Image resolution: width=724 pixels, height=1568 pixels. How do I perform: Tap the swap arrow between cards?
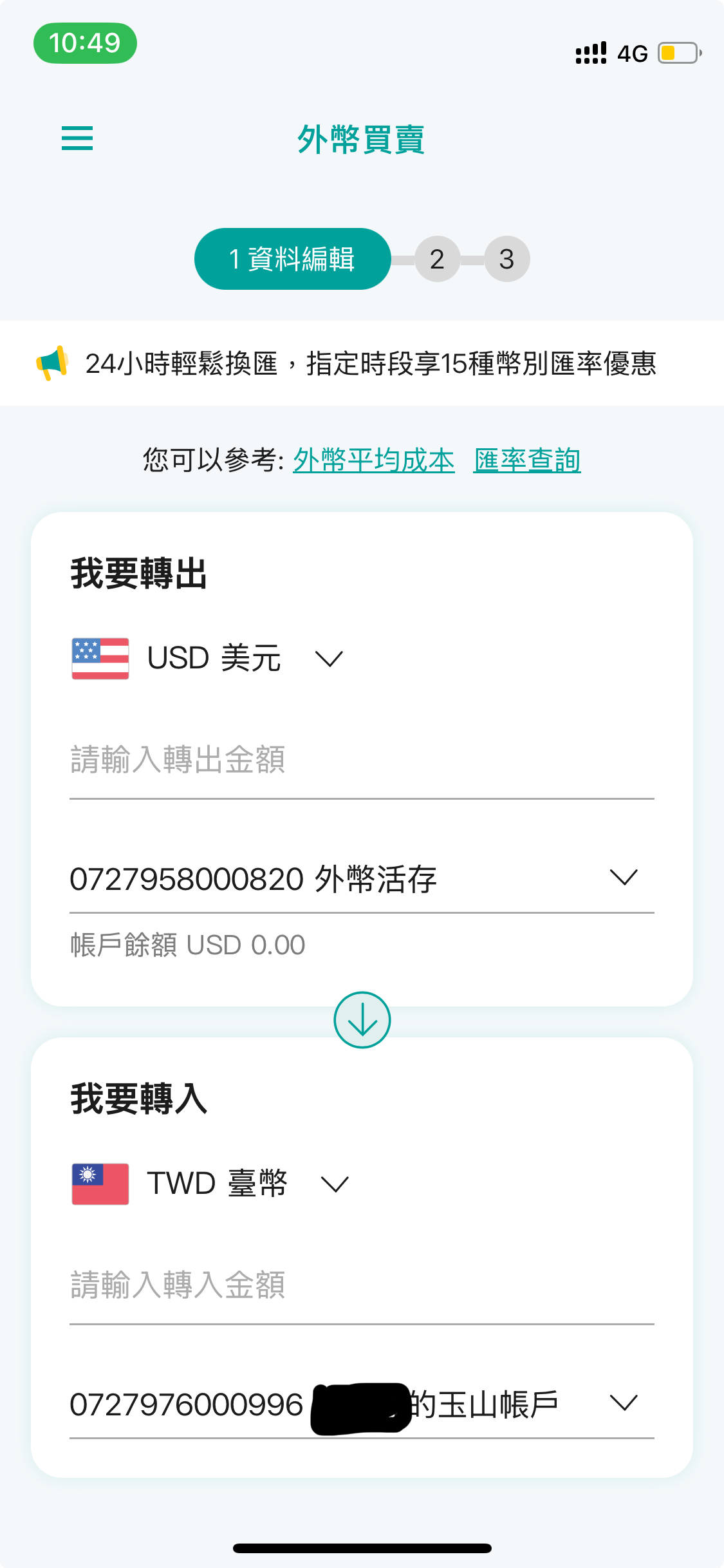[x=362, y=1020]
